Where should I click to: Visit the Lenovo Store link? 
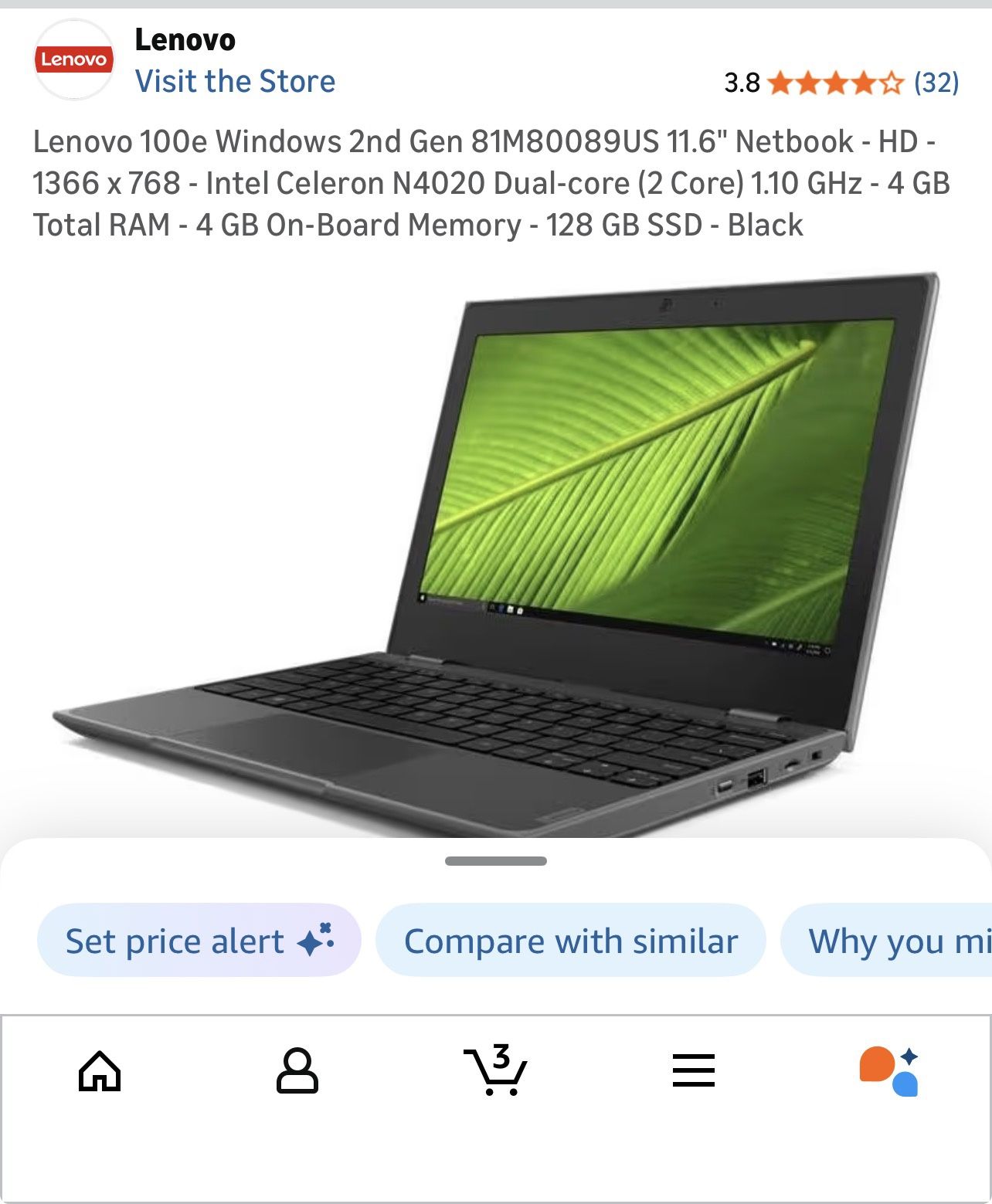[x=236, y=80]
